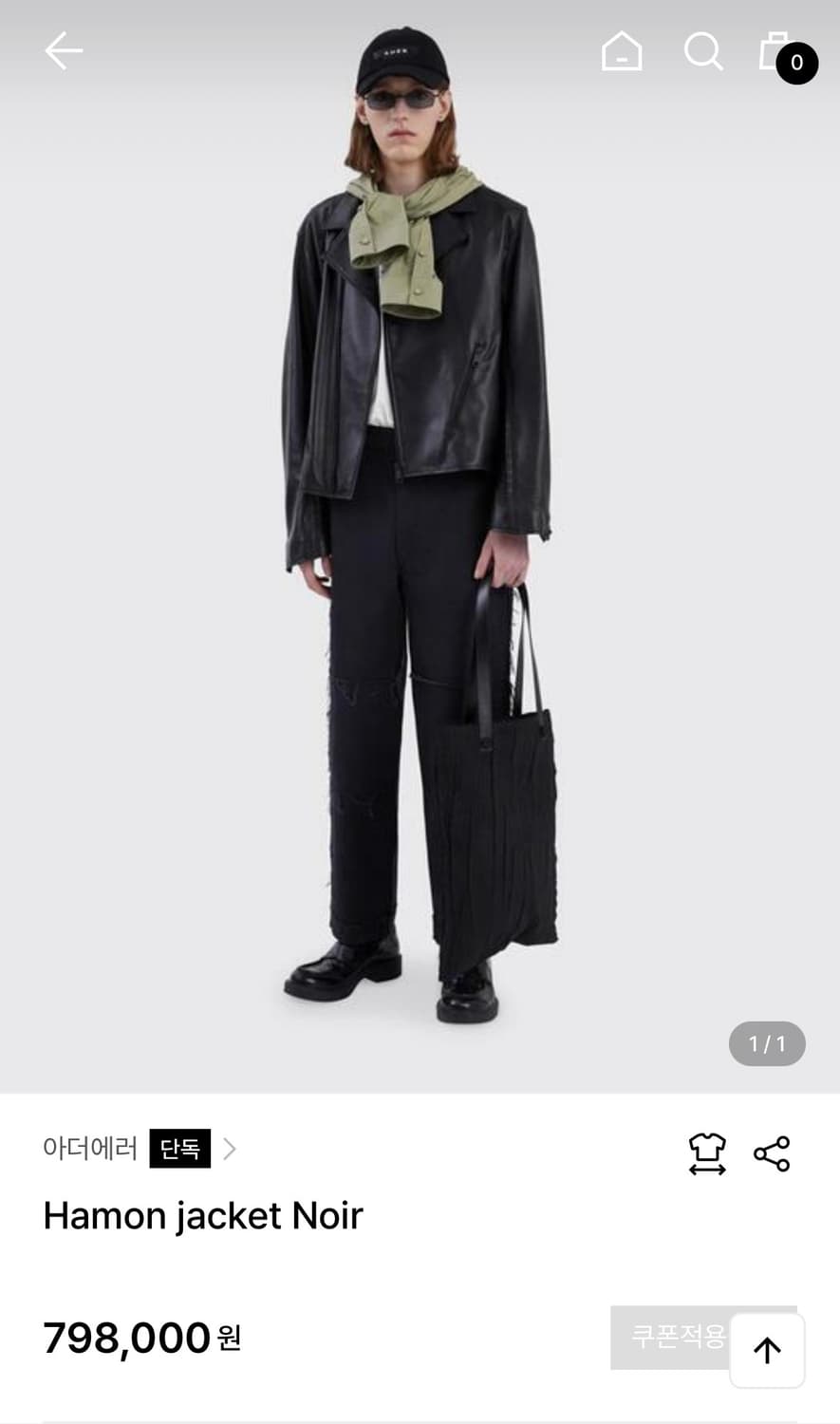Select the Hamon jacket Noir title
The width and height of the screenshot is (840, 1424).
point(202,1215)
